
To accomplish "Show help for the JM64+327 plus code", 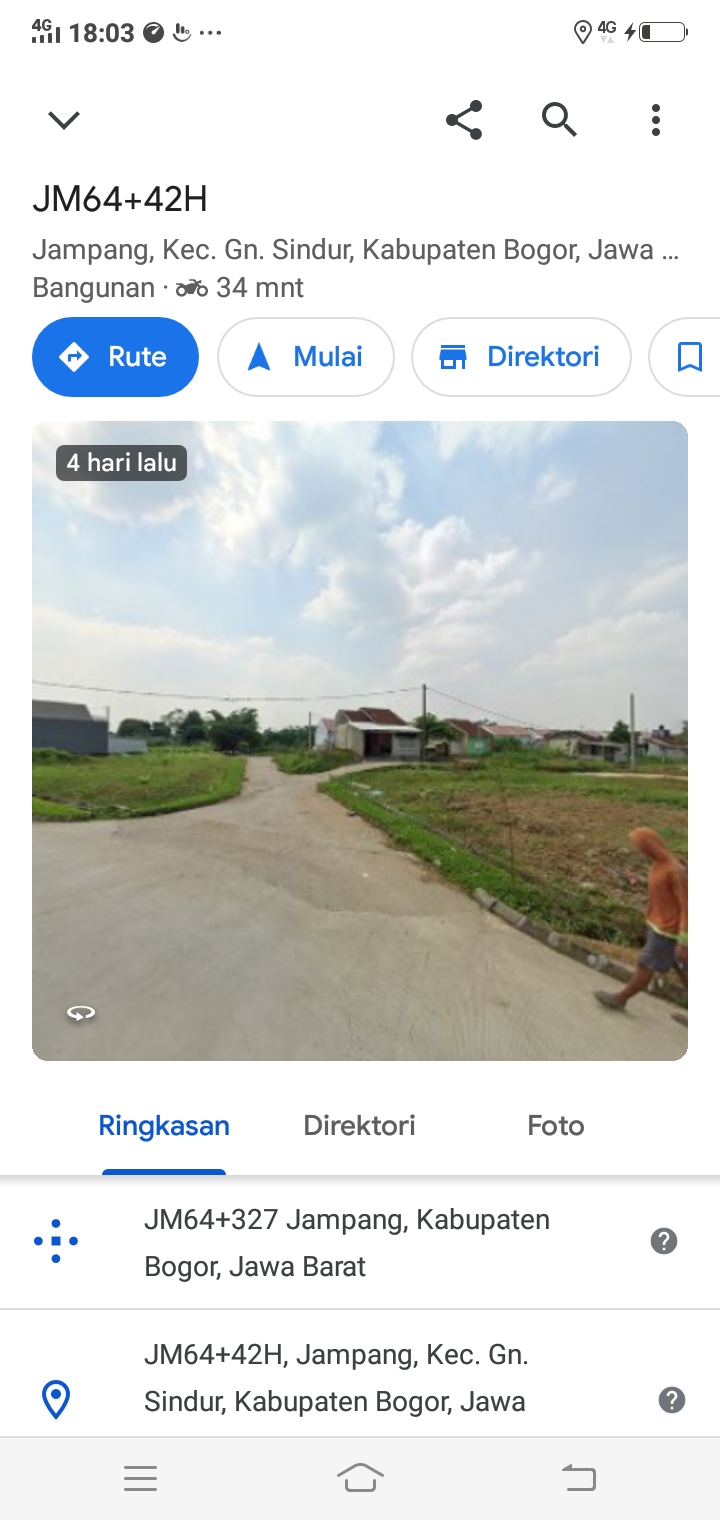I will point(664,1242).
